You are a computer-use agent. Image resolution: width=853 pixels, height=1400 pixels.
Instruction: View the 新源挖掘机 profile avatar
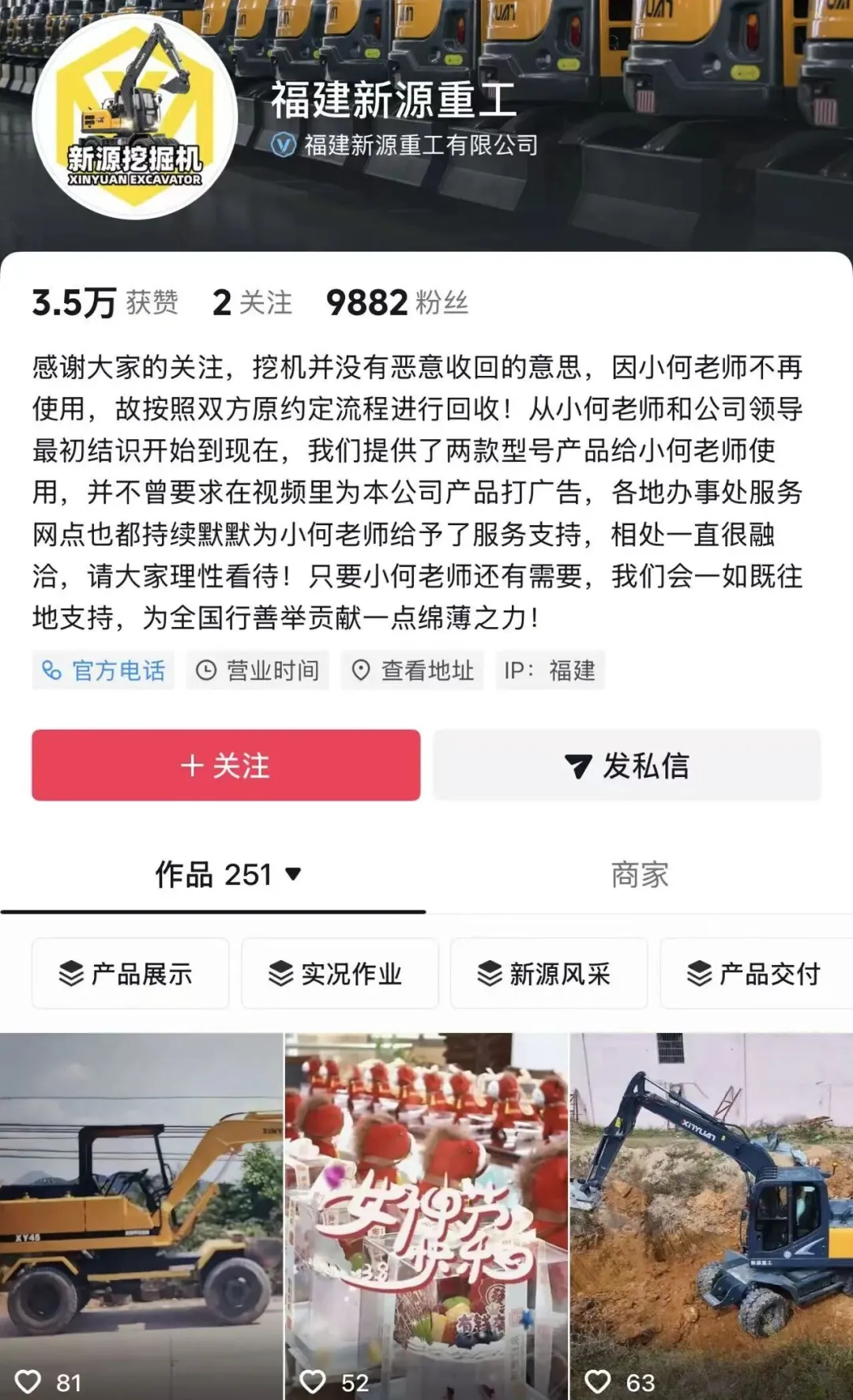coord(135,117)
